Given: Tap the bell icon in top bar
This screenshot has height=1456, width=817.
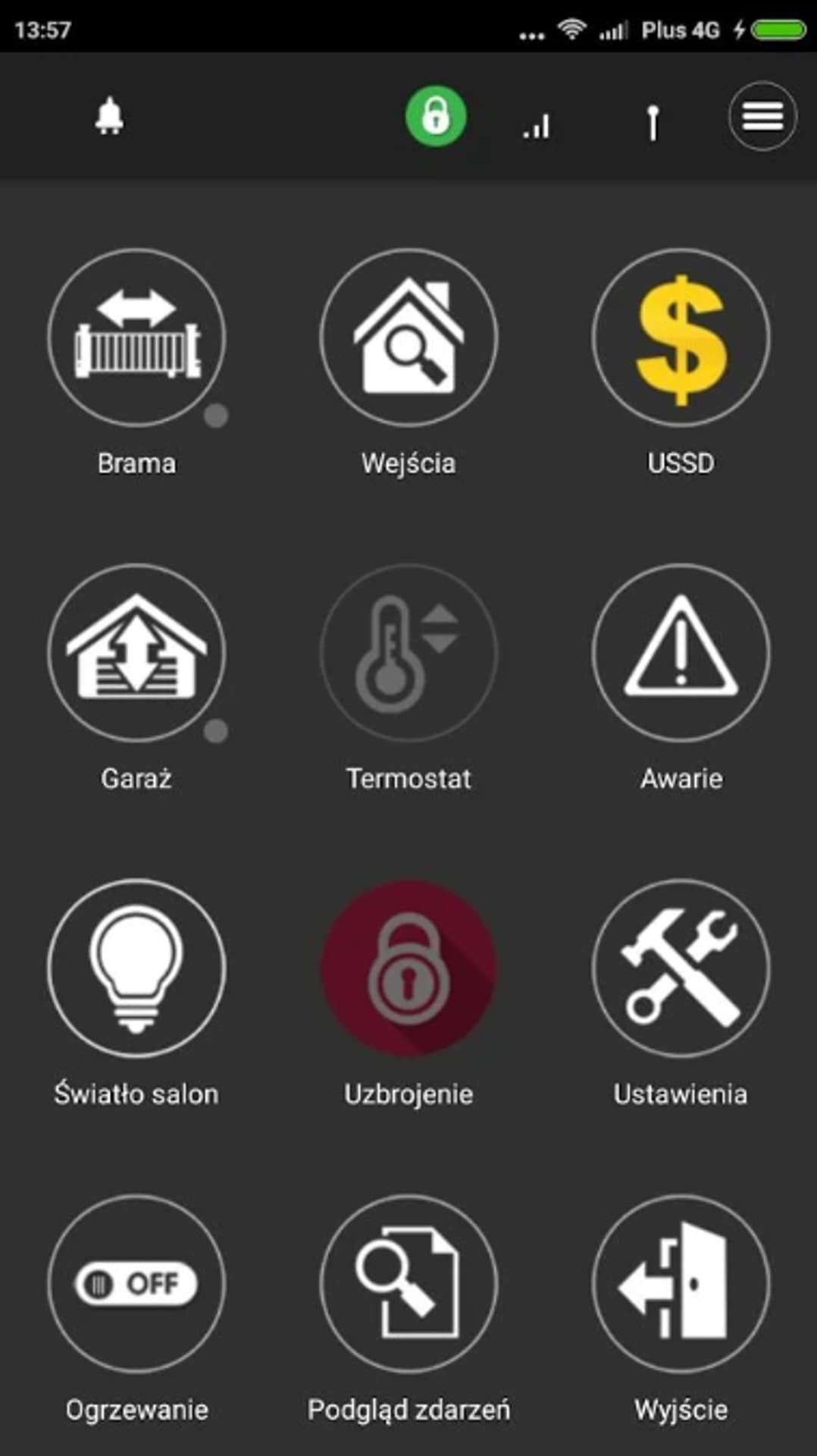Looking at the screenshot, I should coord(110,117).
